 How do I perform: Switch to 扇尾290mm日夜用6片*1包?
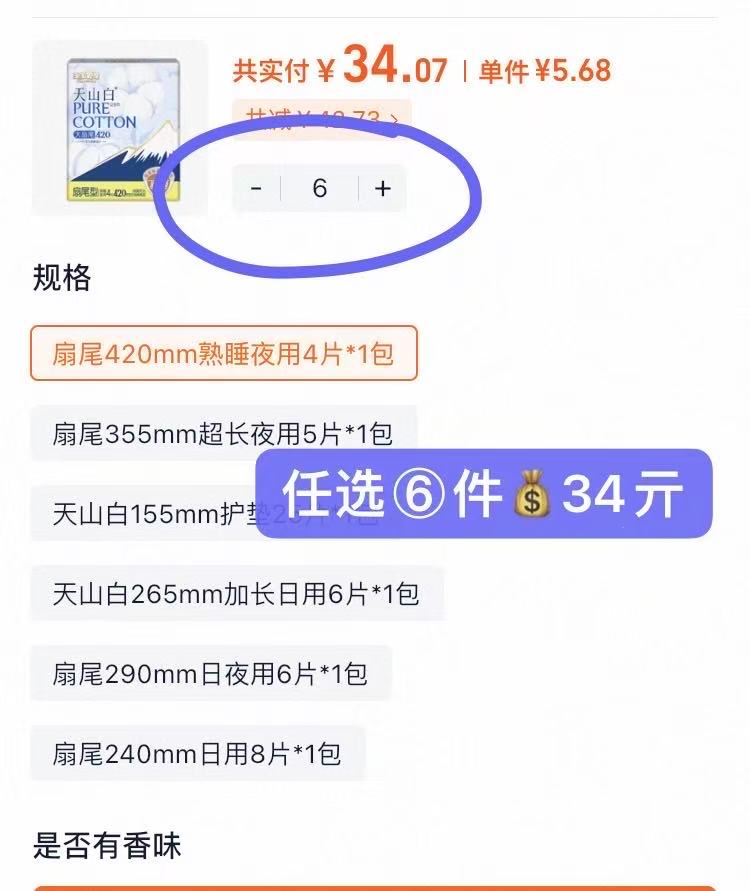(x=210, y=673)
